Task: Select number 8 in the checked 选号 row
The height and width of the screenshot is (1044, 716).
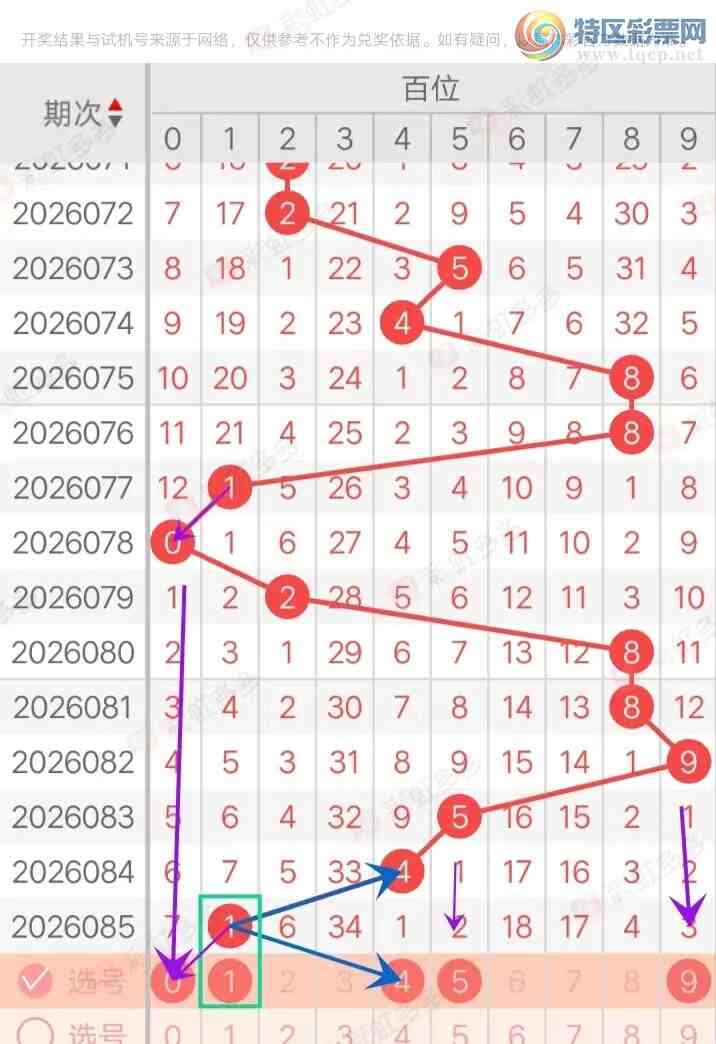Action: pyautogui.click(x=631, y=982)
